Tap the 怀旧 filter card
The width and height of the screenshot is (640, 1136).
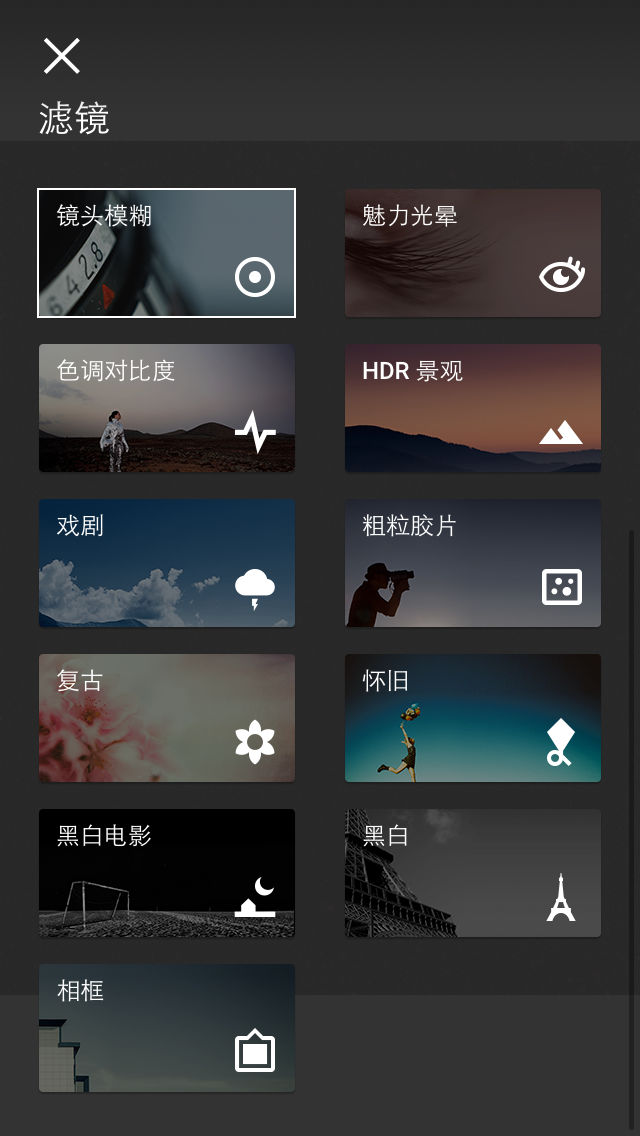coord(473,718)
